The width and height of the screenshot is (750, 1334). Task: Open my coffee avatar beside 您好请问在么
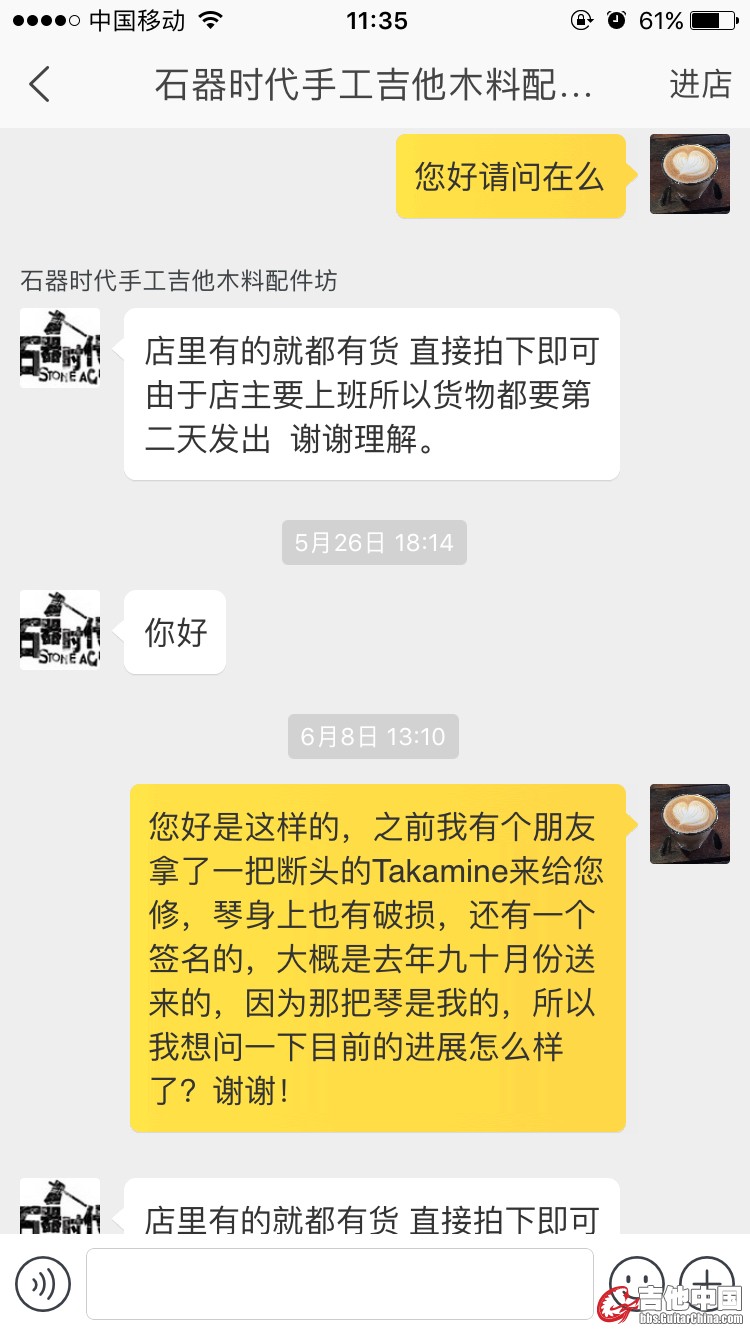pos(690,174)
